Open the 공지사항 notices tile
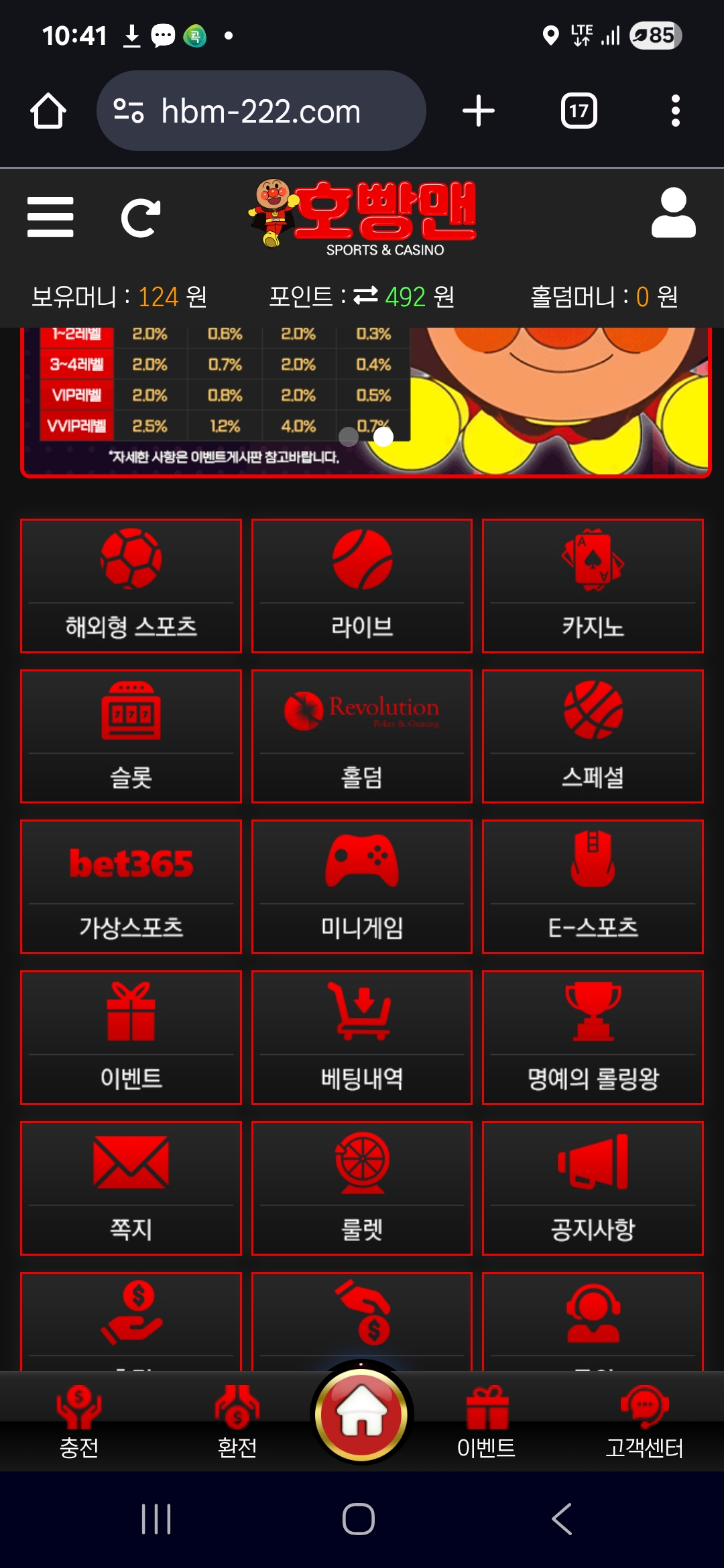The width and height of the screenshot is (724, 1568). [593, 1188]
